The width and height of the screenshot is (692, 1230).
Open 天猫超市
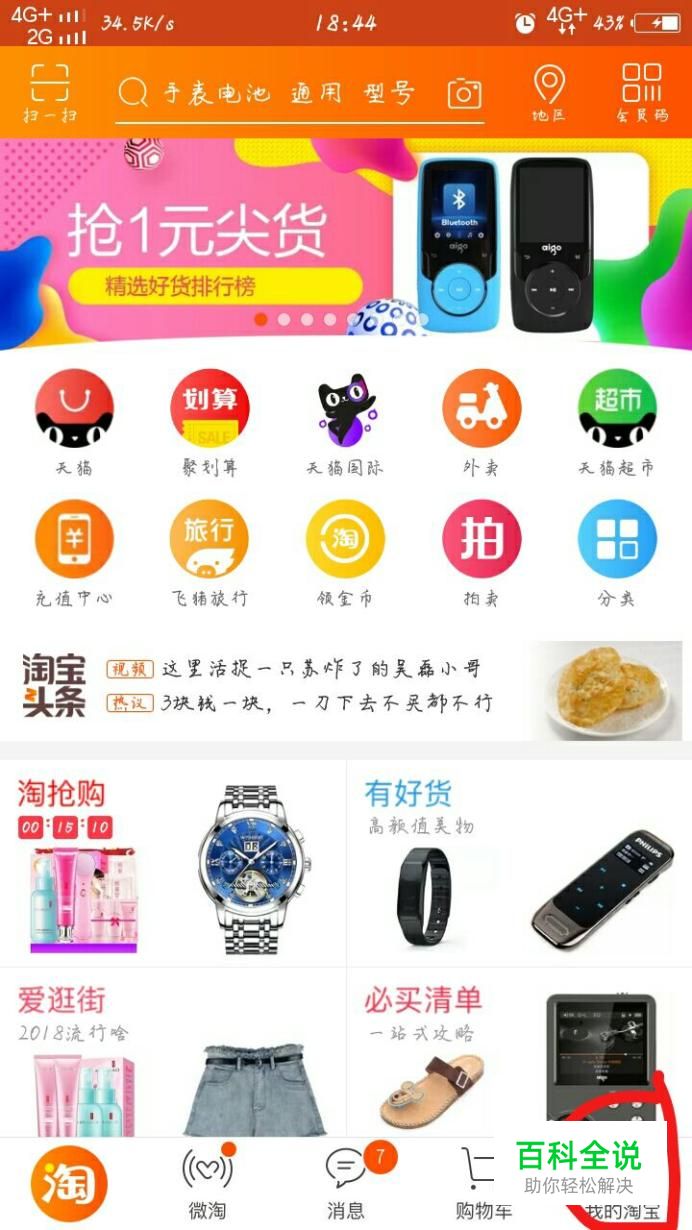(617, 420)
